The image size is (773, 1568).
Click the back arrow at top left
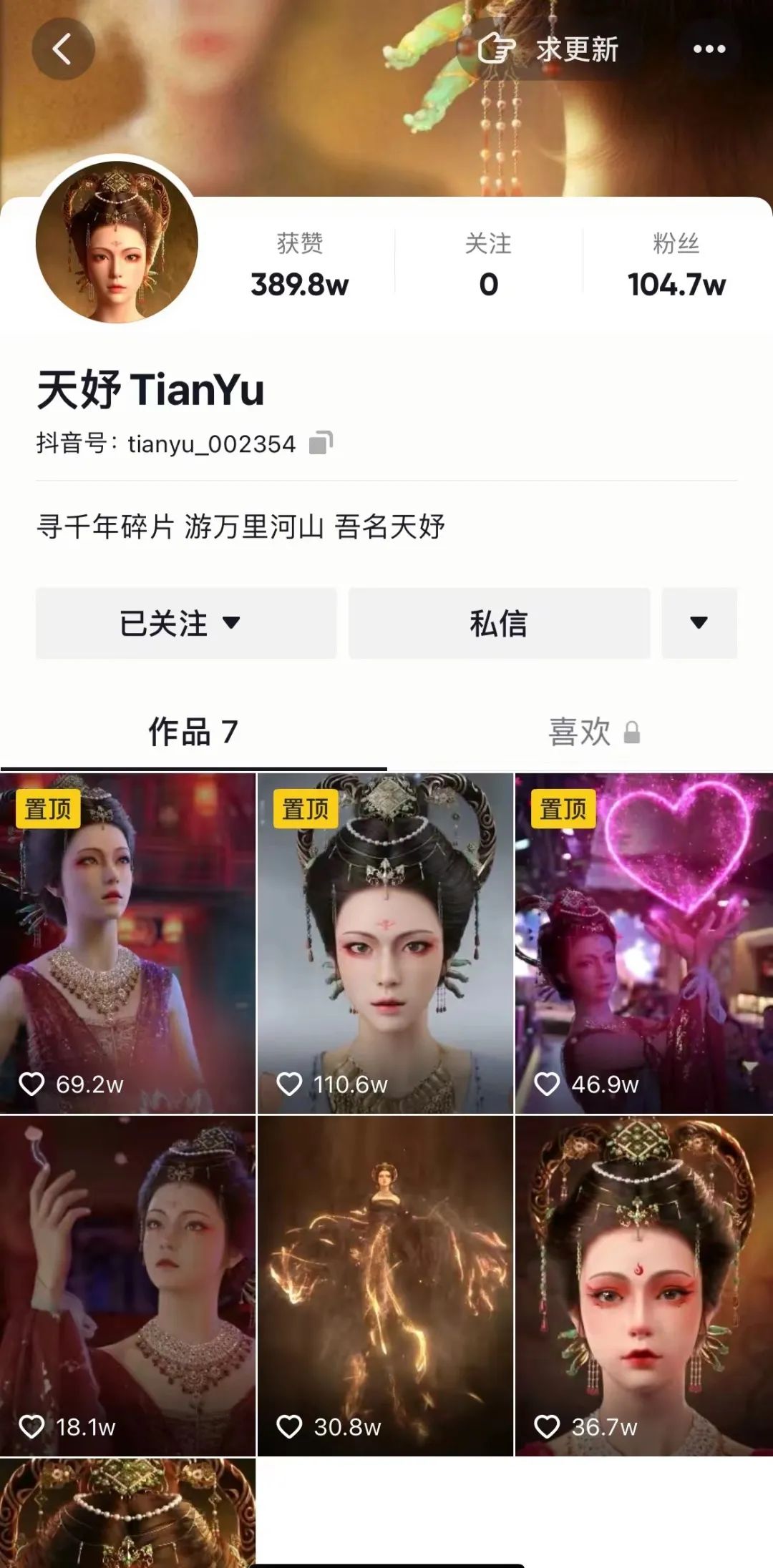64,50
